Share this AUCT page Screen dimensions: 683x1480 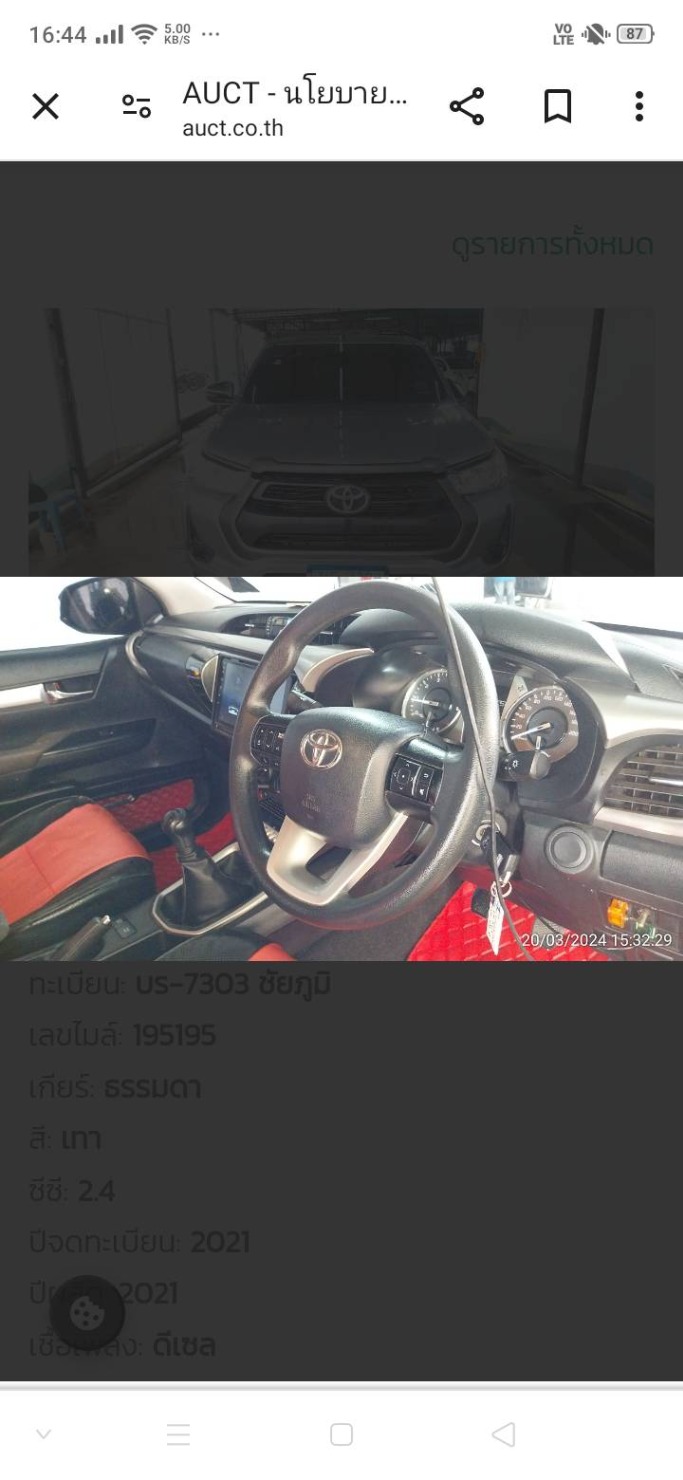466,107
